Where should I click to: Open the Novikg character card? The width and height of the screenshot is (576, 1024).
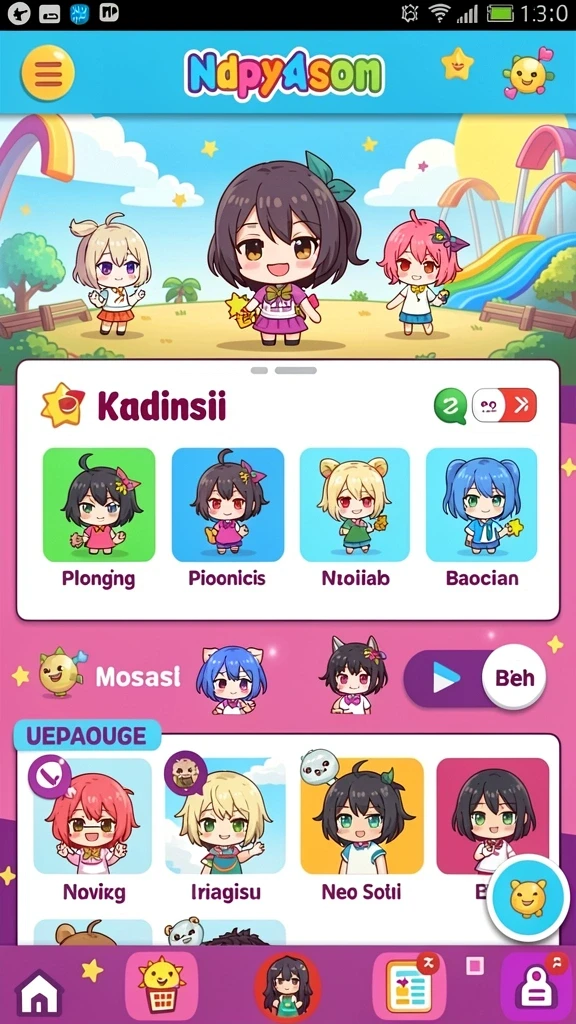[x=93, y=831]
